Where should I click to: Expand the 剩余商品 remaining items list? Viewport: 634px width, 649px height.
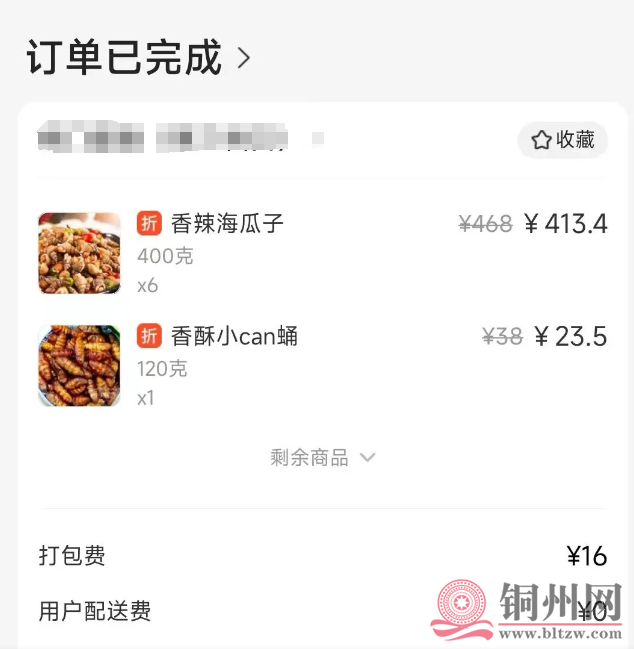pyautogui.click(x=322, y=458)
